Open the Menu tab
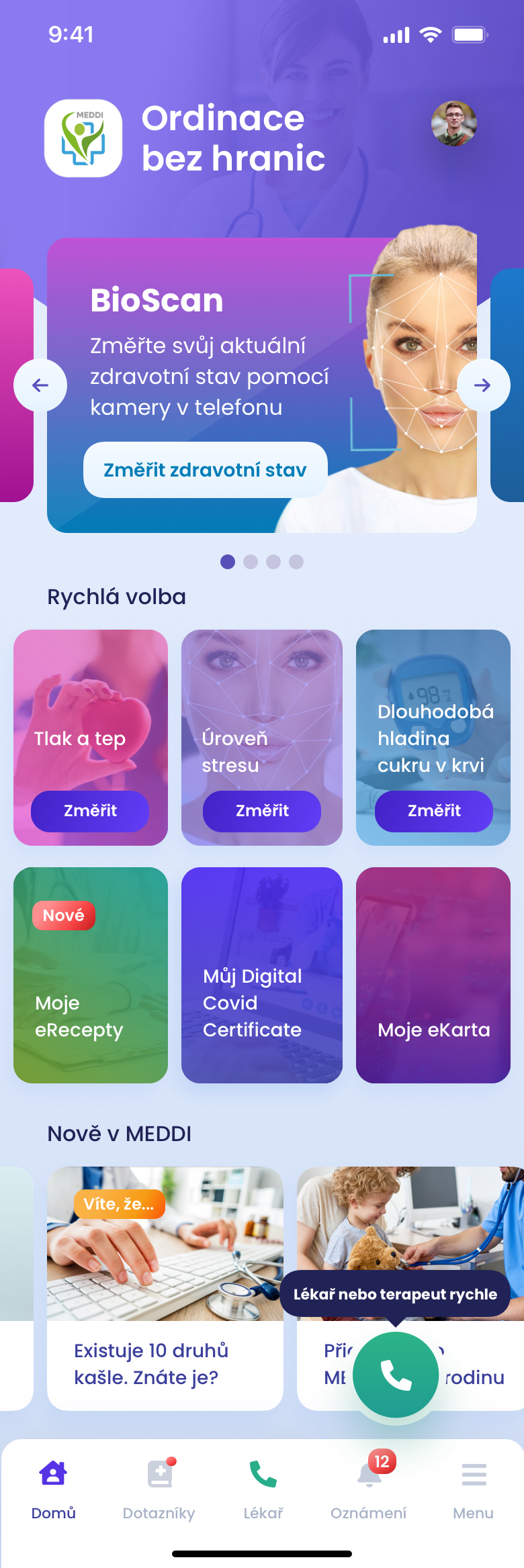The height and width of the screenshot is (1568, 524). point(474,1485)
